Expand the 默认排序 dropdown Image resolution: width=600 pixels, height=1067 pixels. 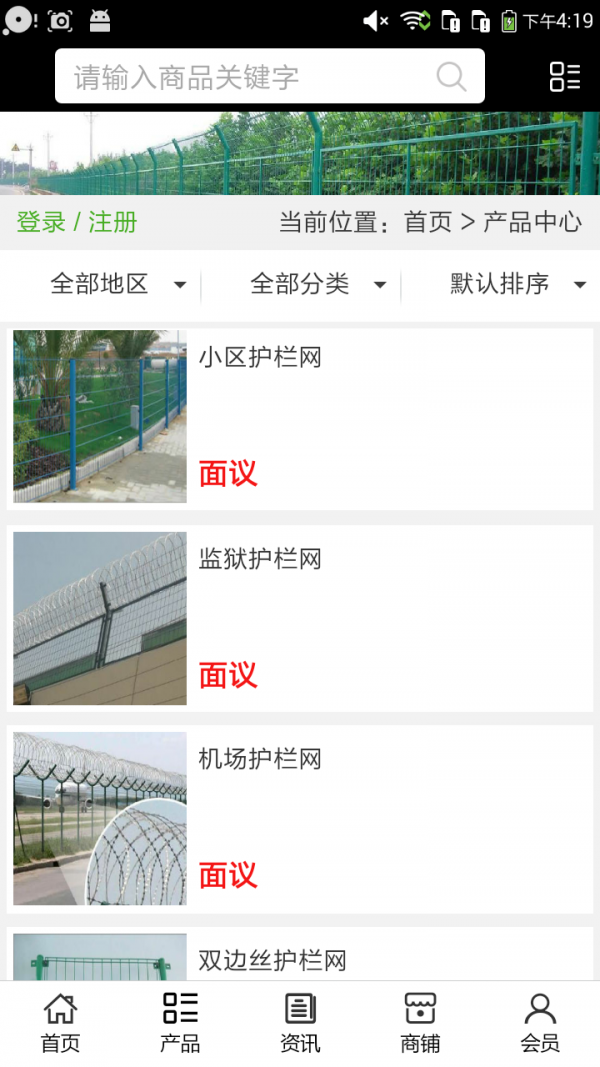click(517, 284)
